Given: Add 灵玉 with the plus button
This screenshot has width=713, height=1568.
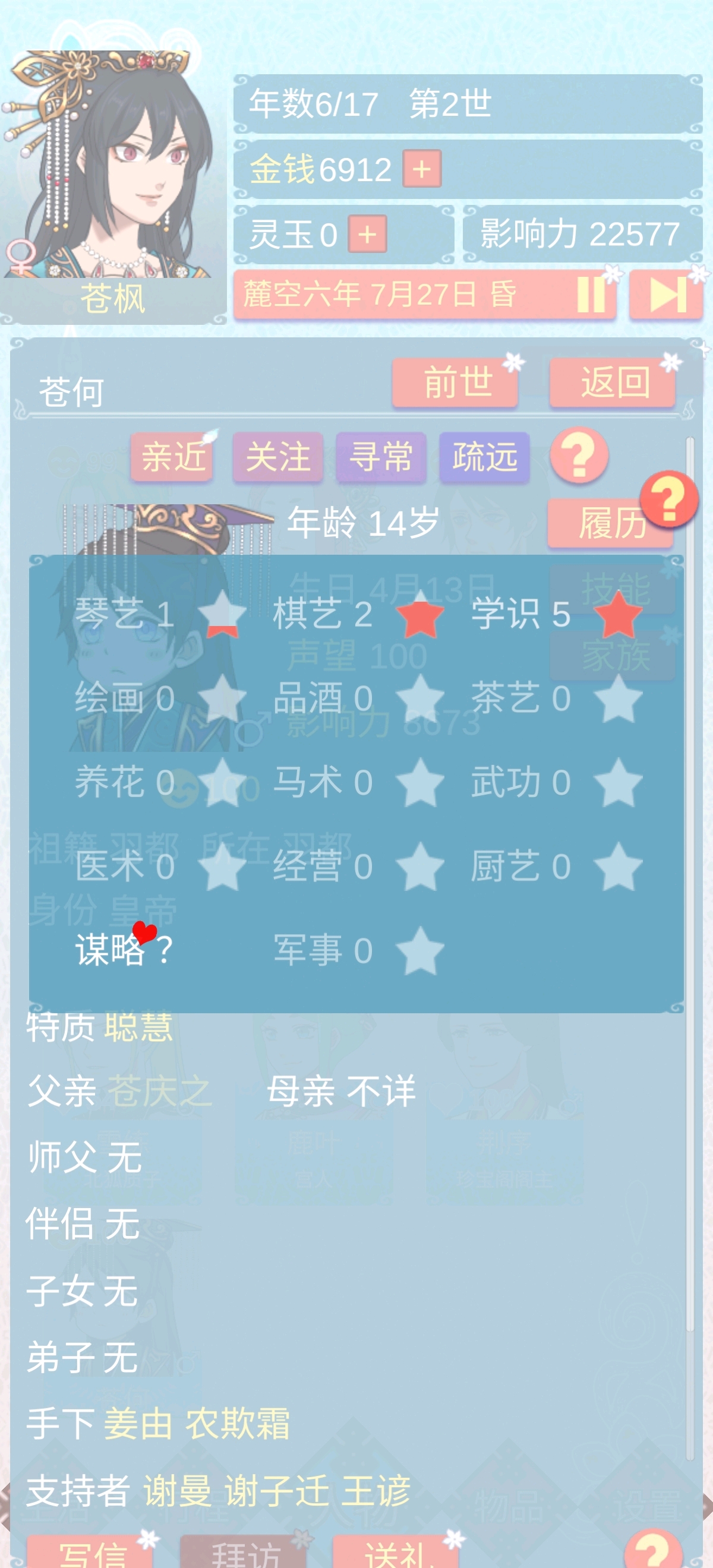Looking at the screenshot, I should point(367,234).
